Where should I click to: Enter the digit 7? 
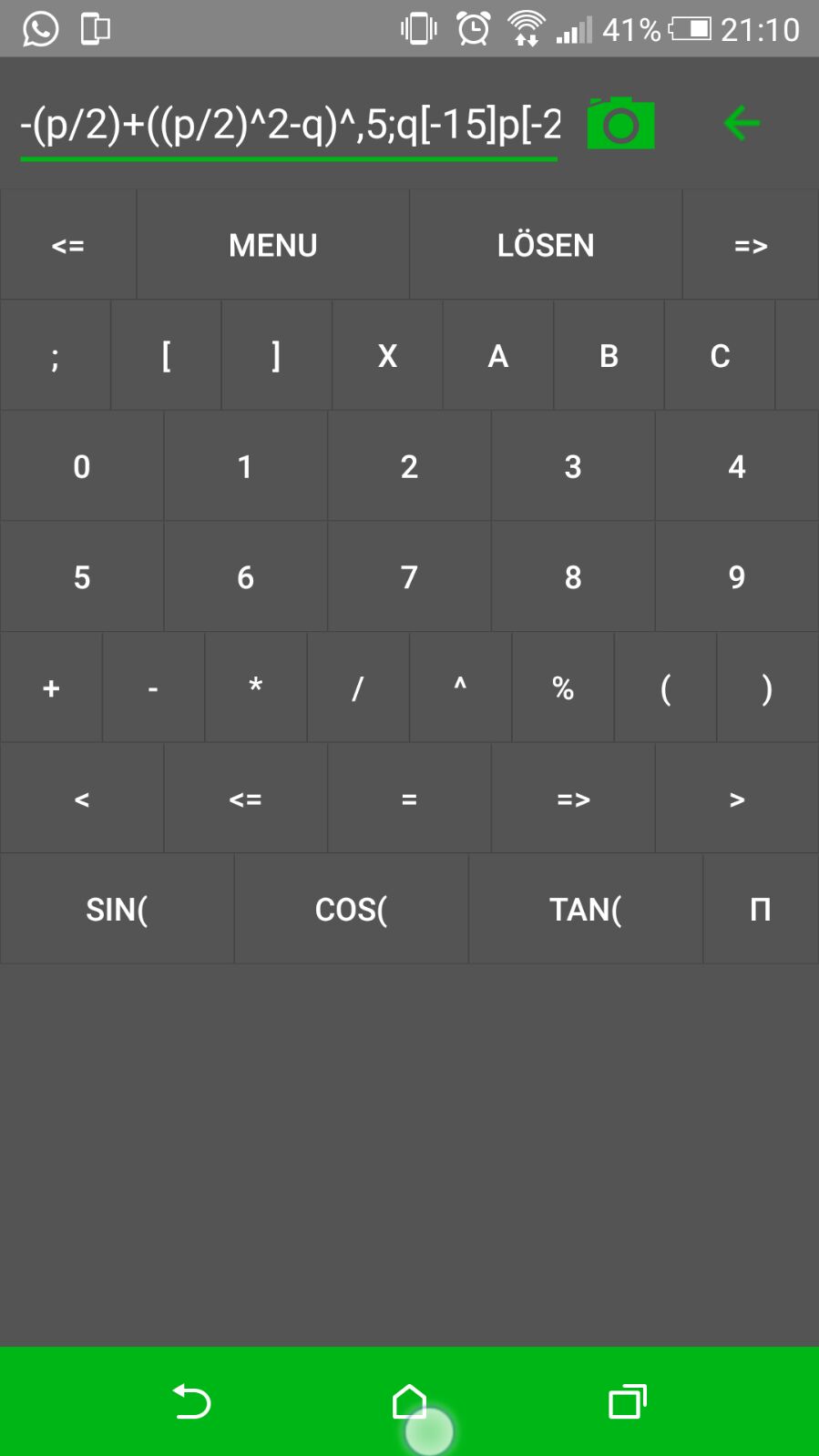click(409, 577)
